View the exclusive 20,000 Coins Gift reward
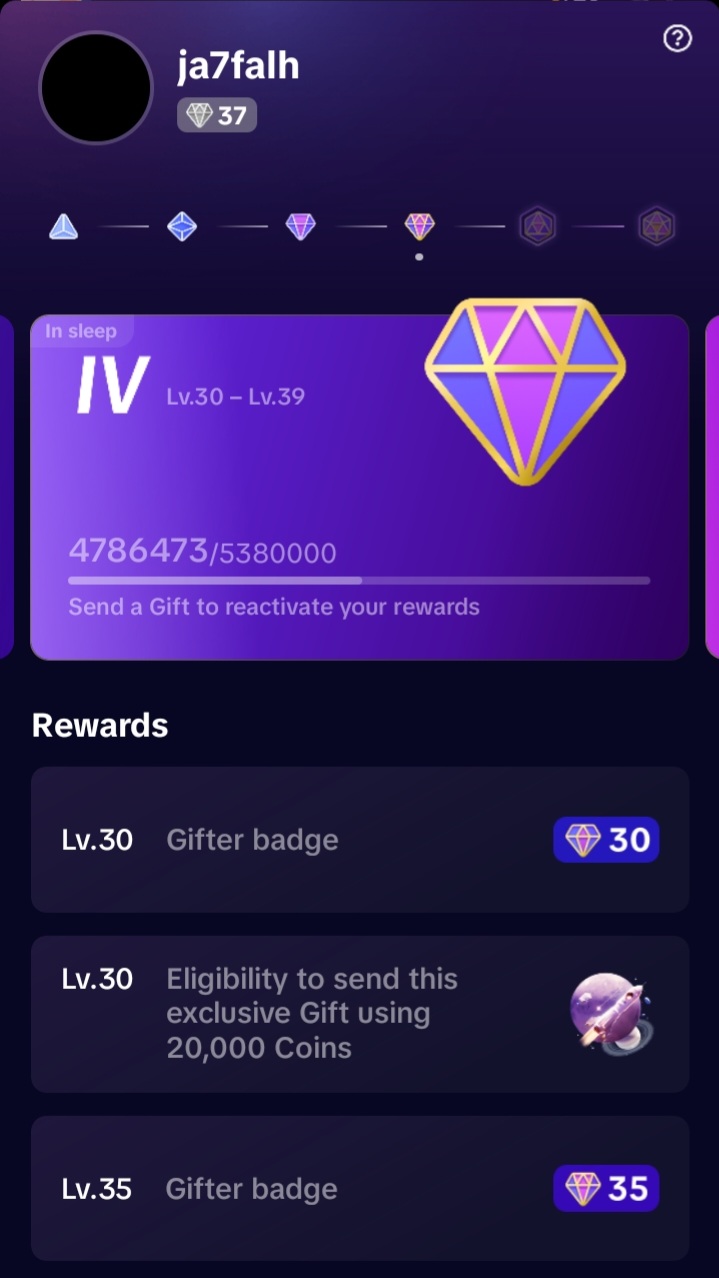 click(x=360, y=1014)
